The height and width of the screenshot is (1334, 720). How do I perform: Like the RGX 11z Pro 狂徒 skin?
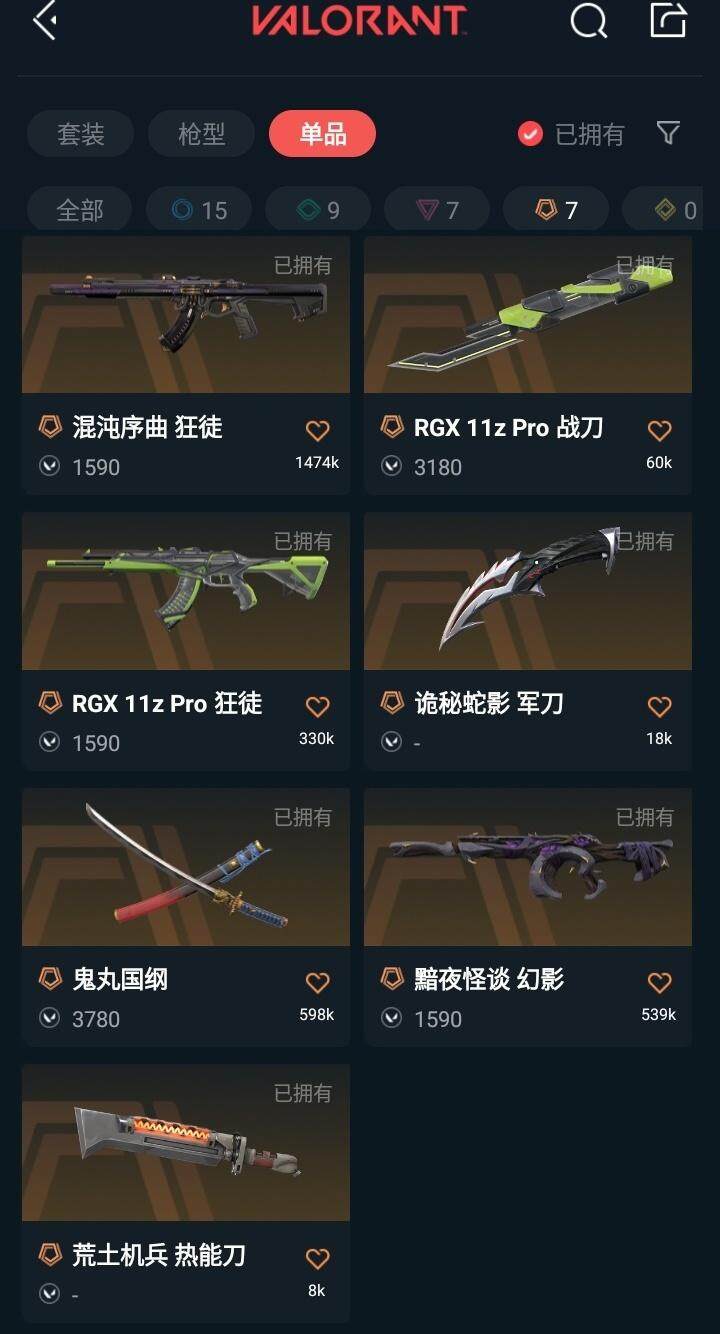coord(317,707)
